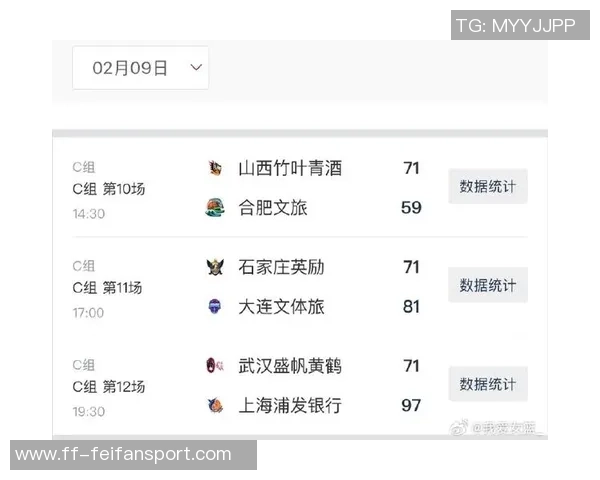
Task: Open 数据统计 for 武汉盛帆黄鹤 vs 上海浦发银行
Action: tap(487, 385)
